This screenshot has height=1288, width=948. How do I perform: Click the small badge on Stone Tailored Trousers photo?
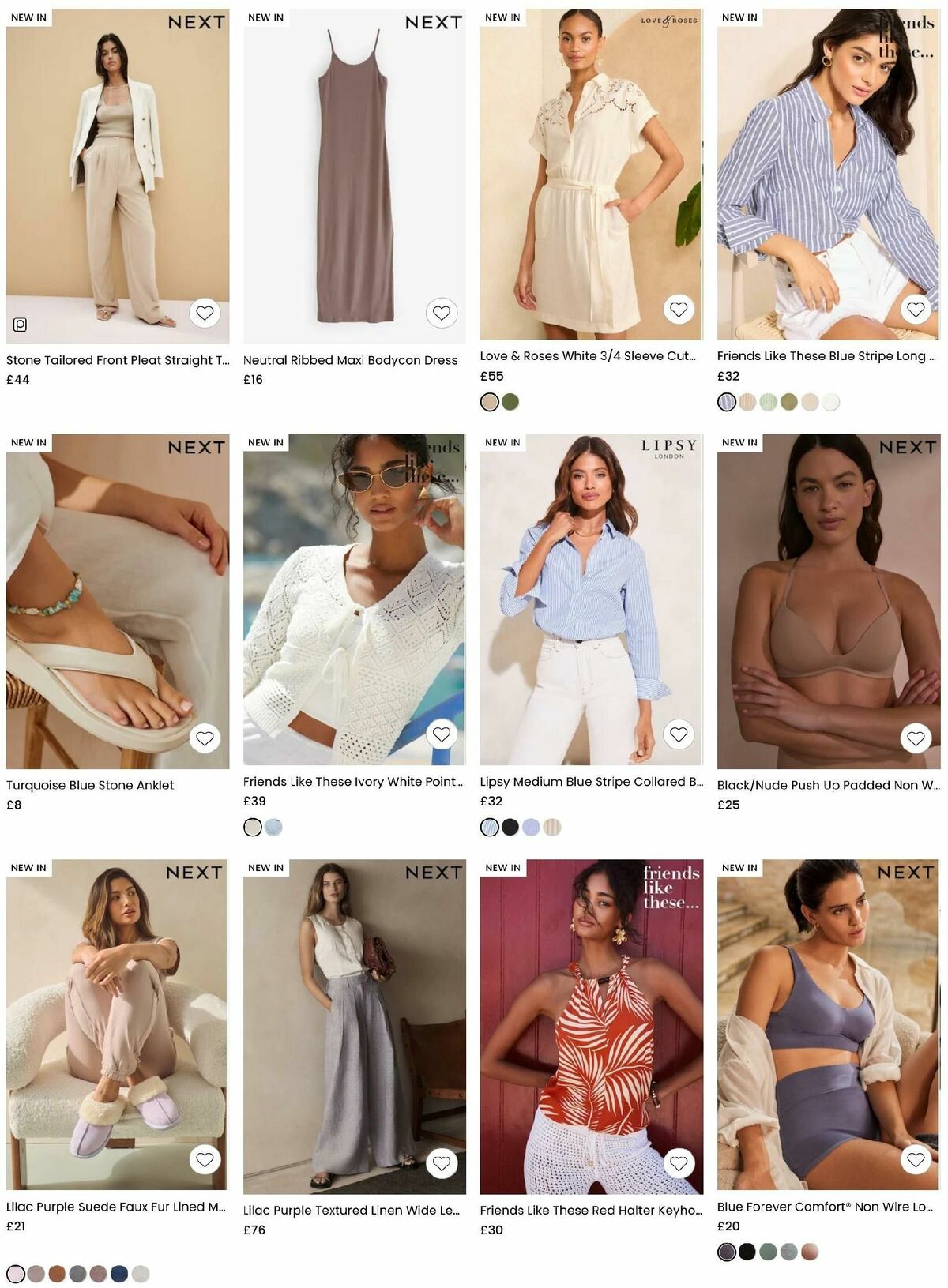coord(21,324)
